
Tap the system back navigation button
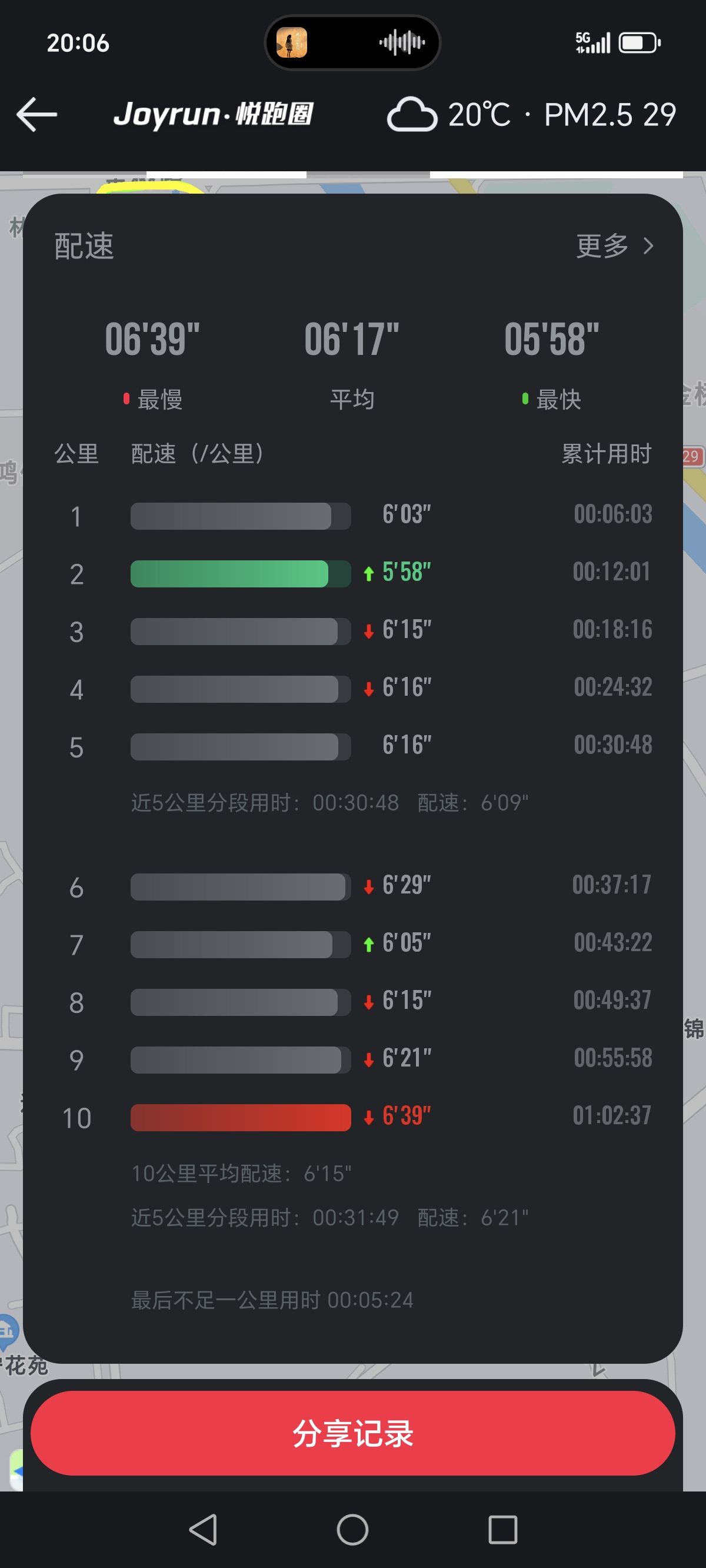(x=204, y=1530)
